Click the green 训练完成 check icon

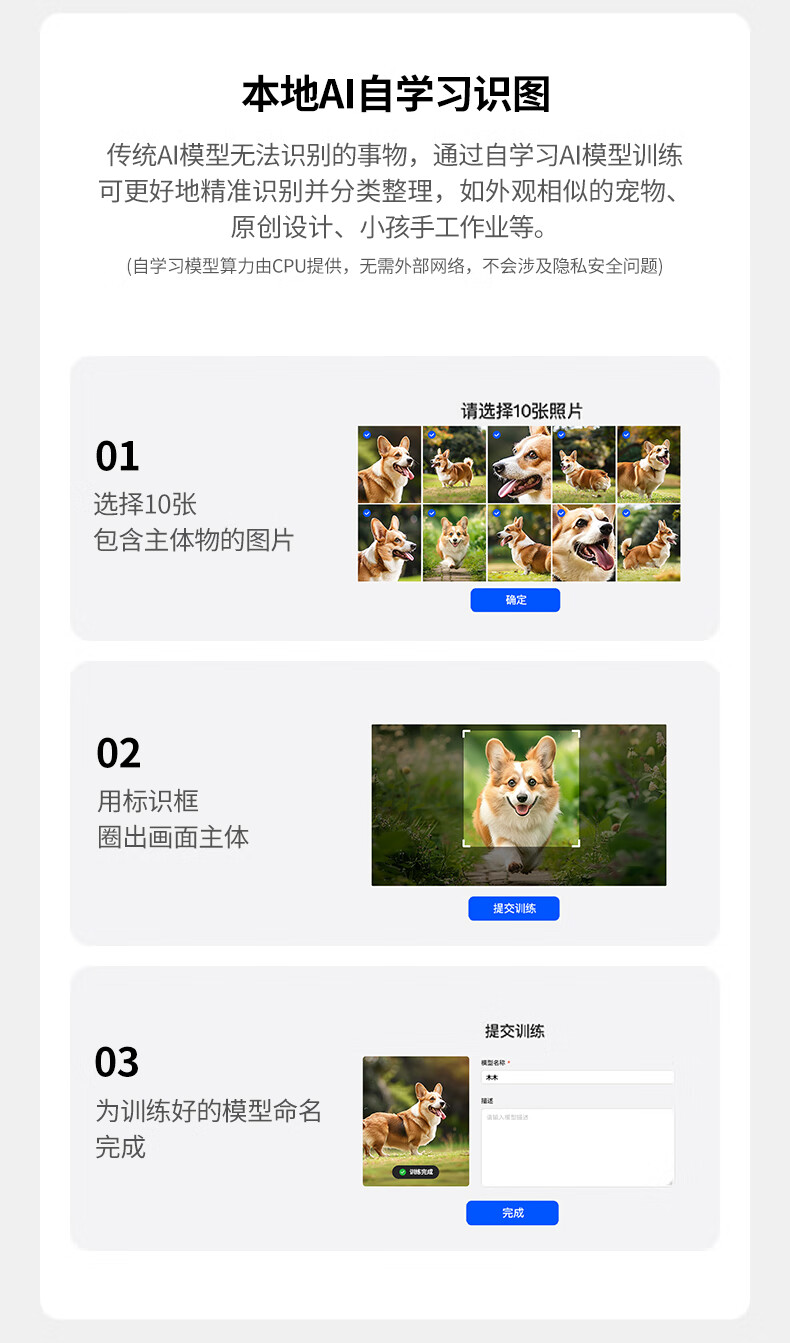402,1171
